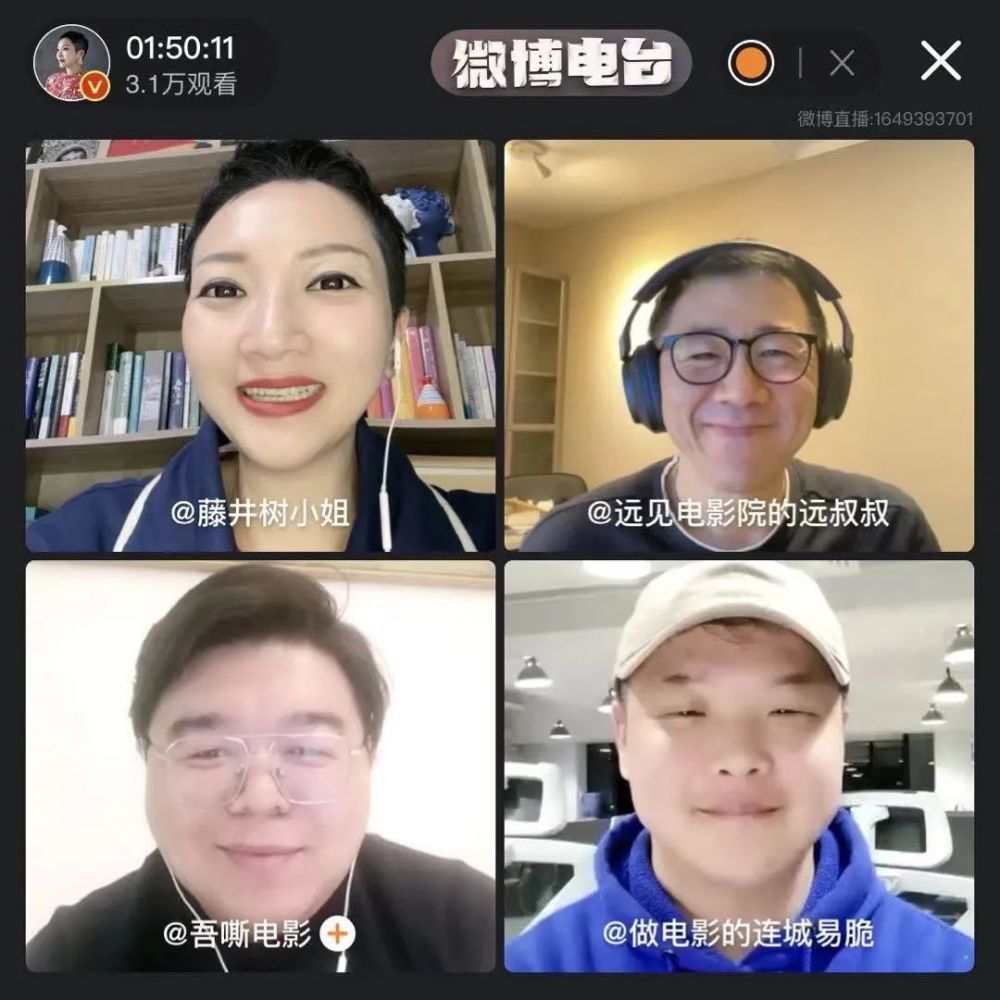Open the @做电影的连城易脆 video tile
Image resolution: width=1000 pixels, height=1000 pixels.
738,765
